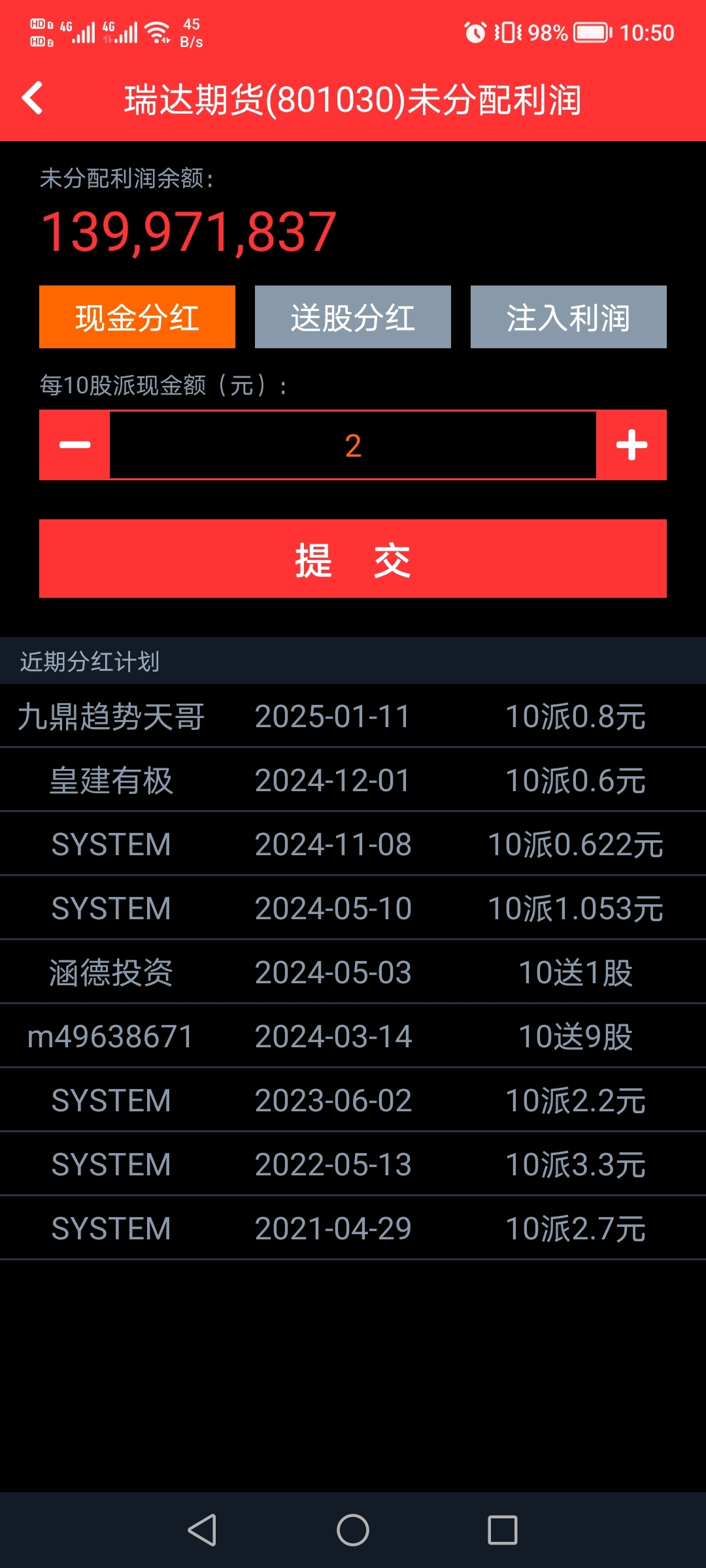Image resolution: width=706 pixels, height=1568 pixels.
Task: Open recent apps from navigation bar
Action: tap(503, 1530)
